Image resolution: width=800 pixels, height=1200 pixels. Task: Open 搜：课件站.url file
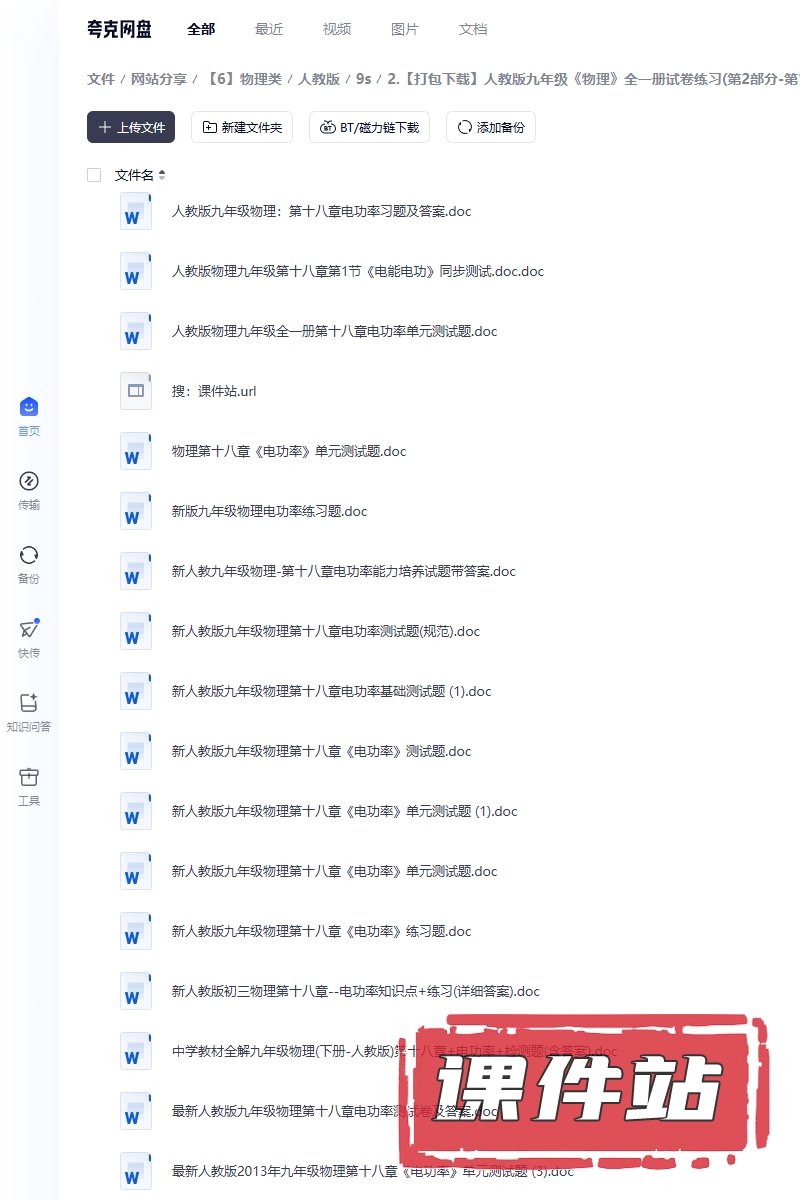[214, 391]
